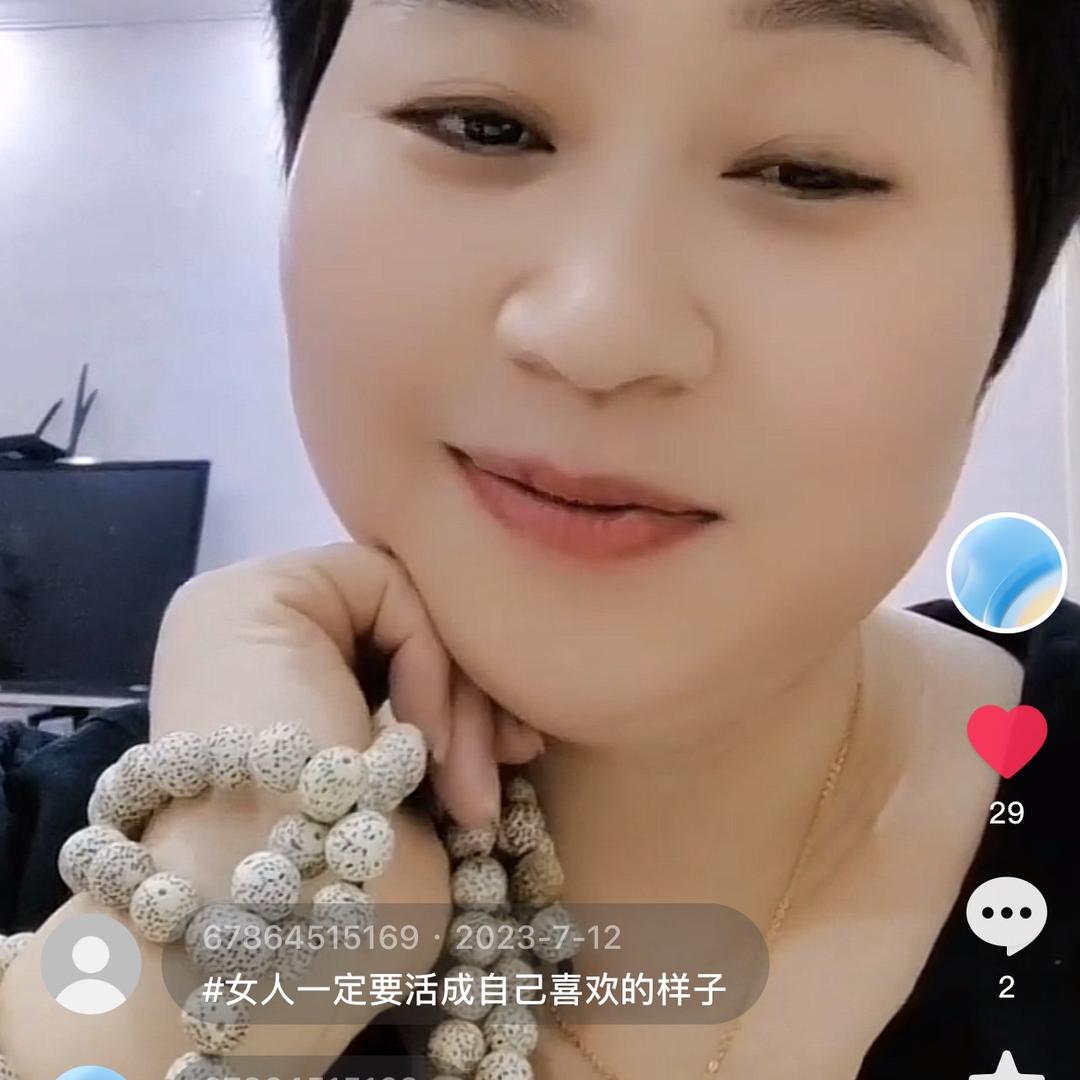
Task: Open the creator's blue profile avatar
Action: point(1006,574)
